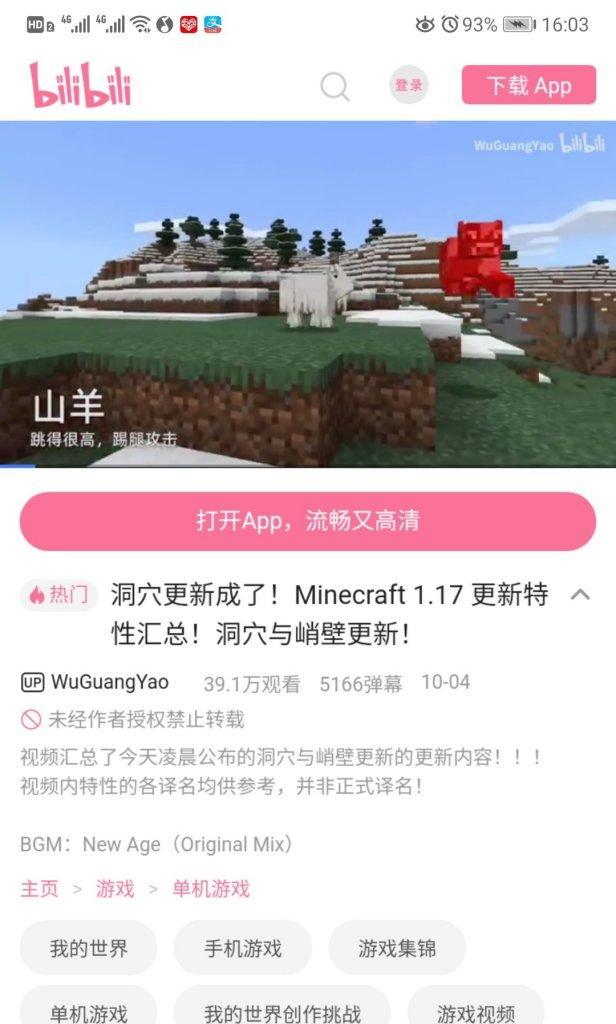This screenshot has width=616, height=1024.
Task: Open the search icon
Action: 335,87
